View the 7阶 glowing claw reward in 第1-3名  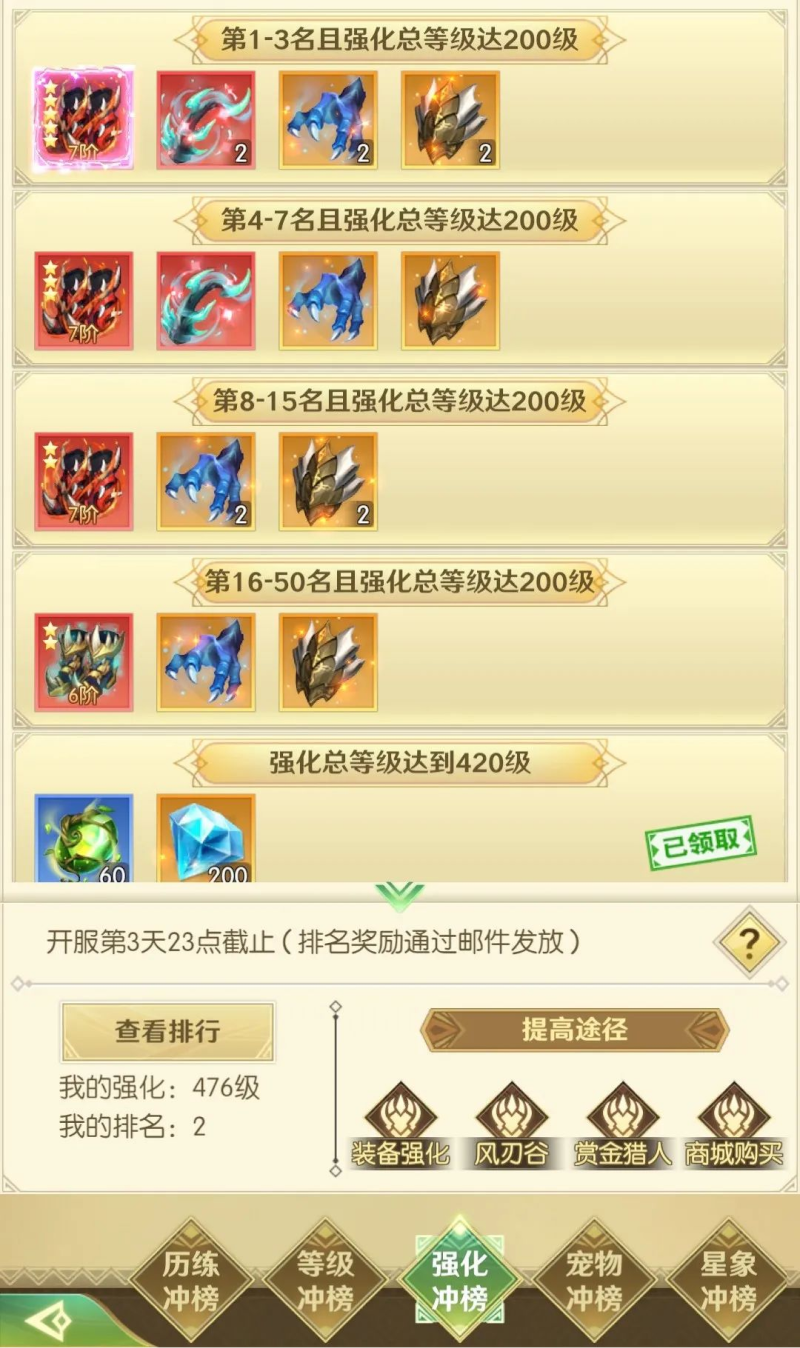84,120
